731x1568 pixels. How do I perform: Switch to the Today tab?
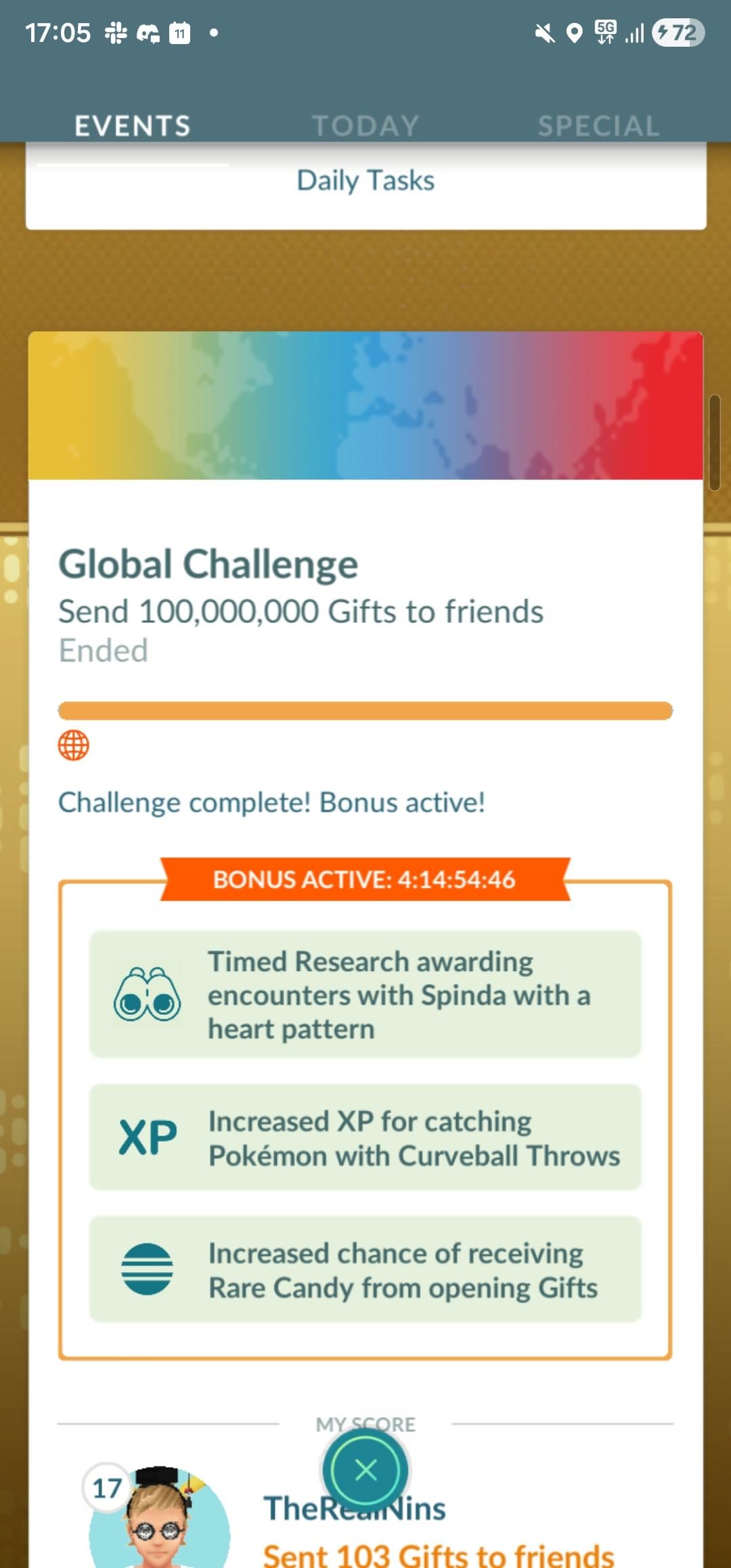[x=365, y=126]
